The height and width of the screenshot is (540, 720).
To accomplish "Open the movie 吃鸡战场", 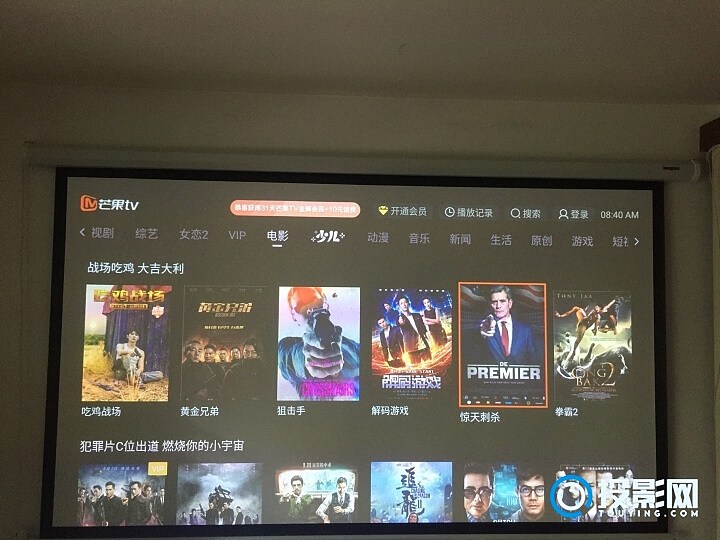I will click(126, 343).
